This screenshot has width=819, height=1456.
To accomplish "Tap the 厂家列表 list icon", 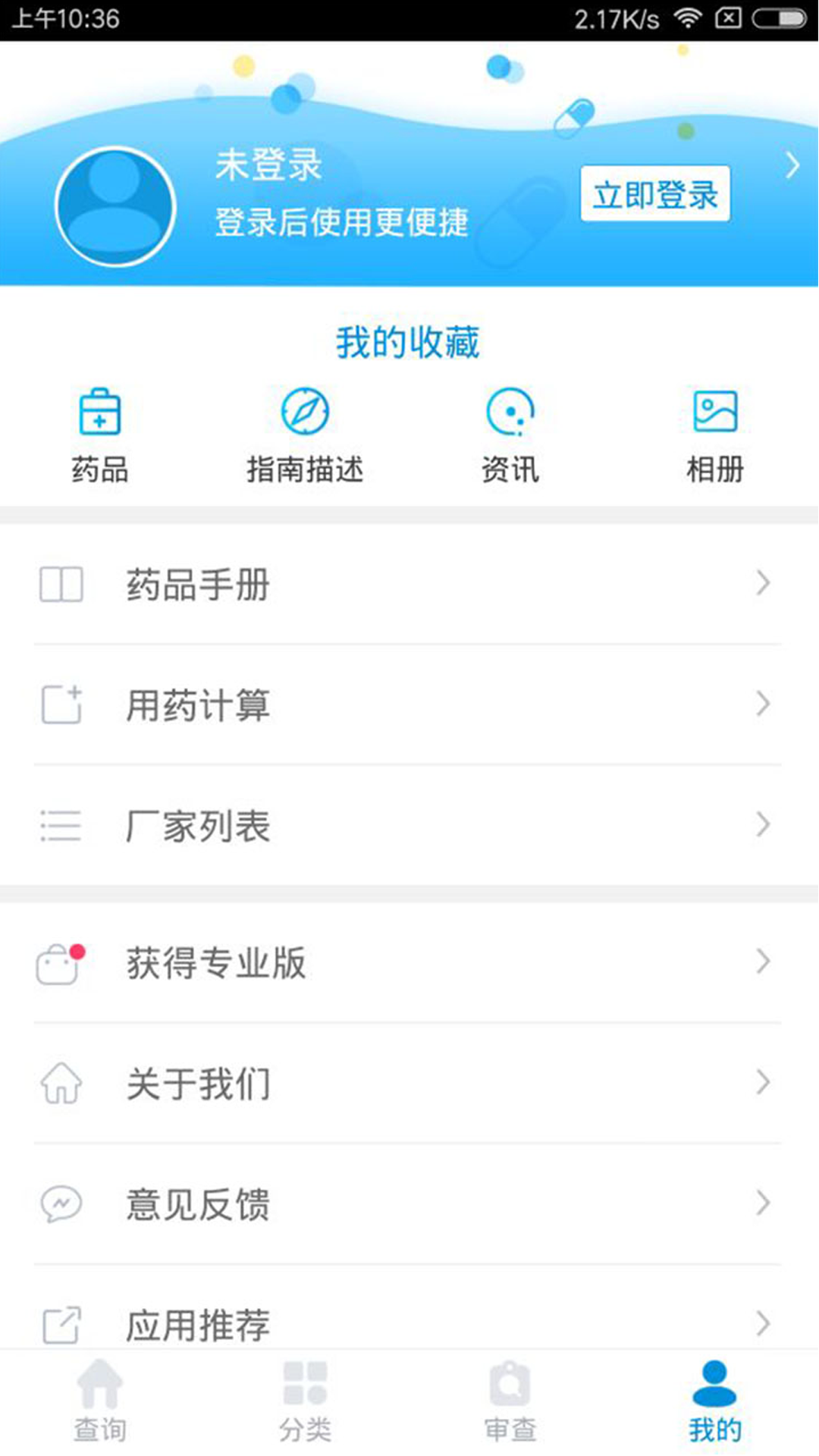I will pyautogui.click(x=61, y=827).
